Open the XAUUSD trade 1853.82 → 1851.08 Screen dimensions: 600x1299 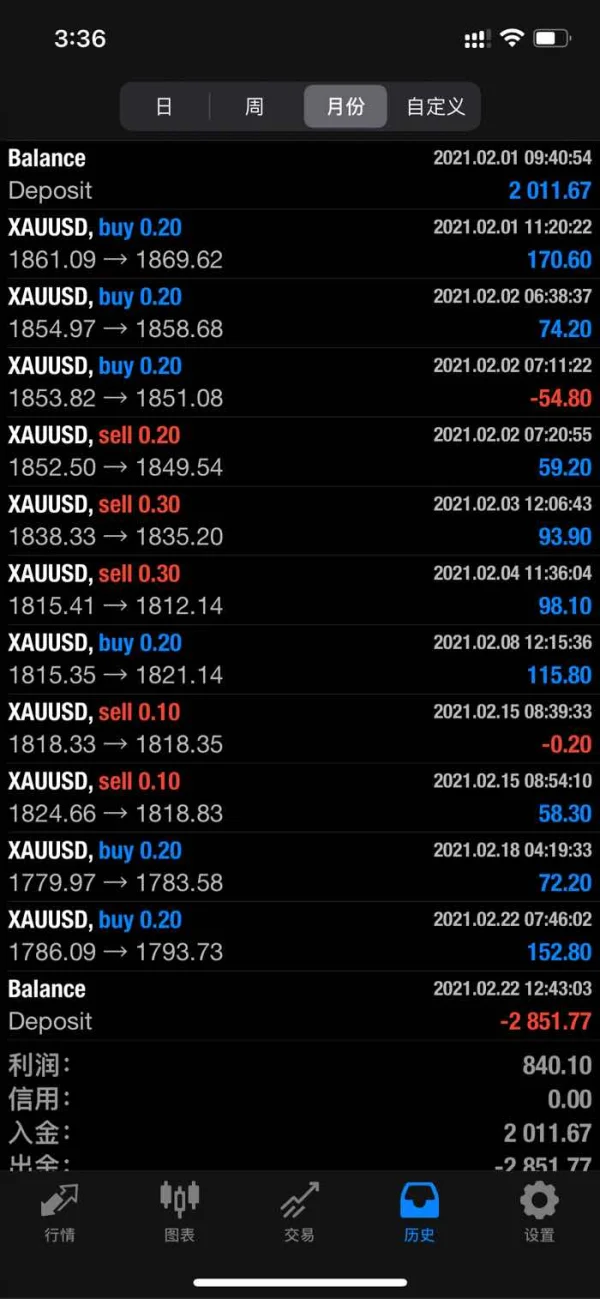coord(300,382)
